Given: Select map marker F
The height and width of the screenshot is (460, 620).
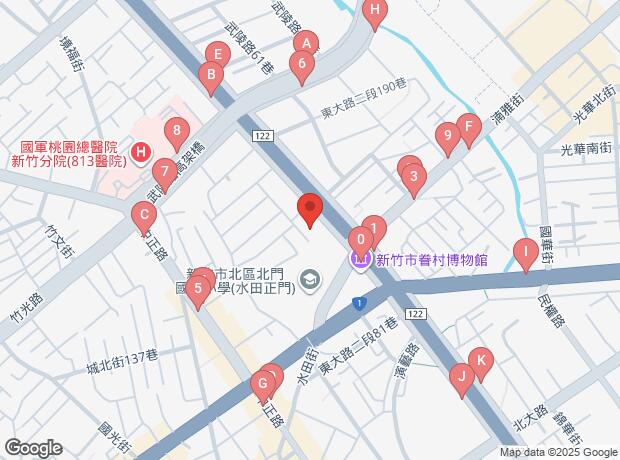Looking at the screenshot, I should coord(467,128).
